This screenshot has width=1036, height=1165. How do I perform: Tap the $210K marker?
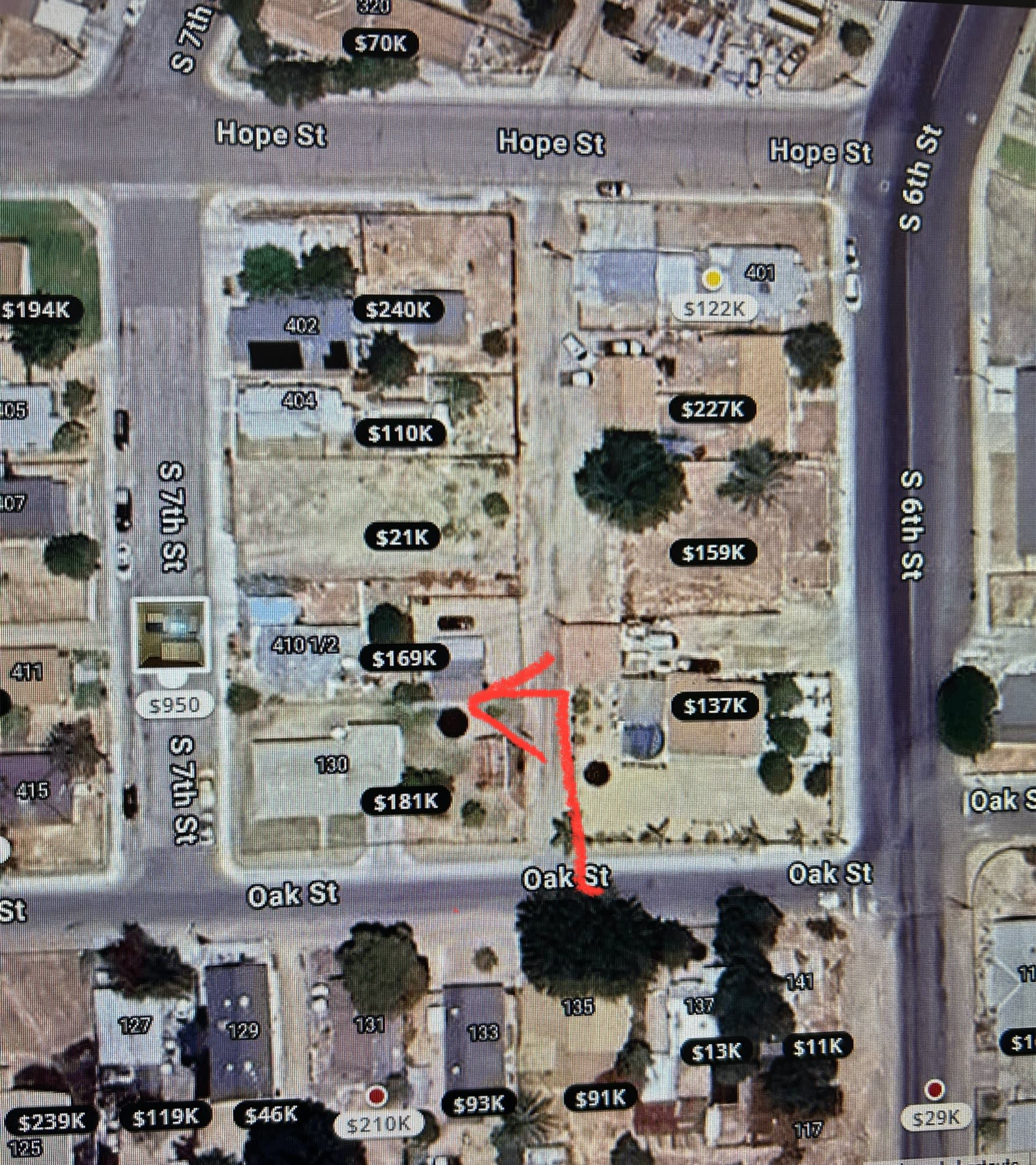[379, 1124]
